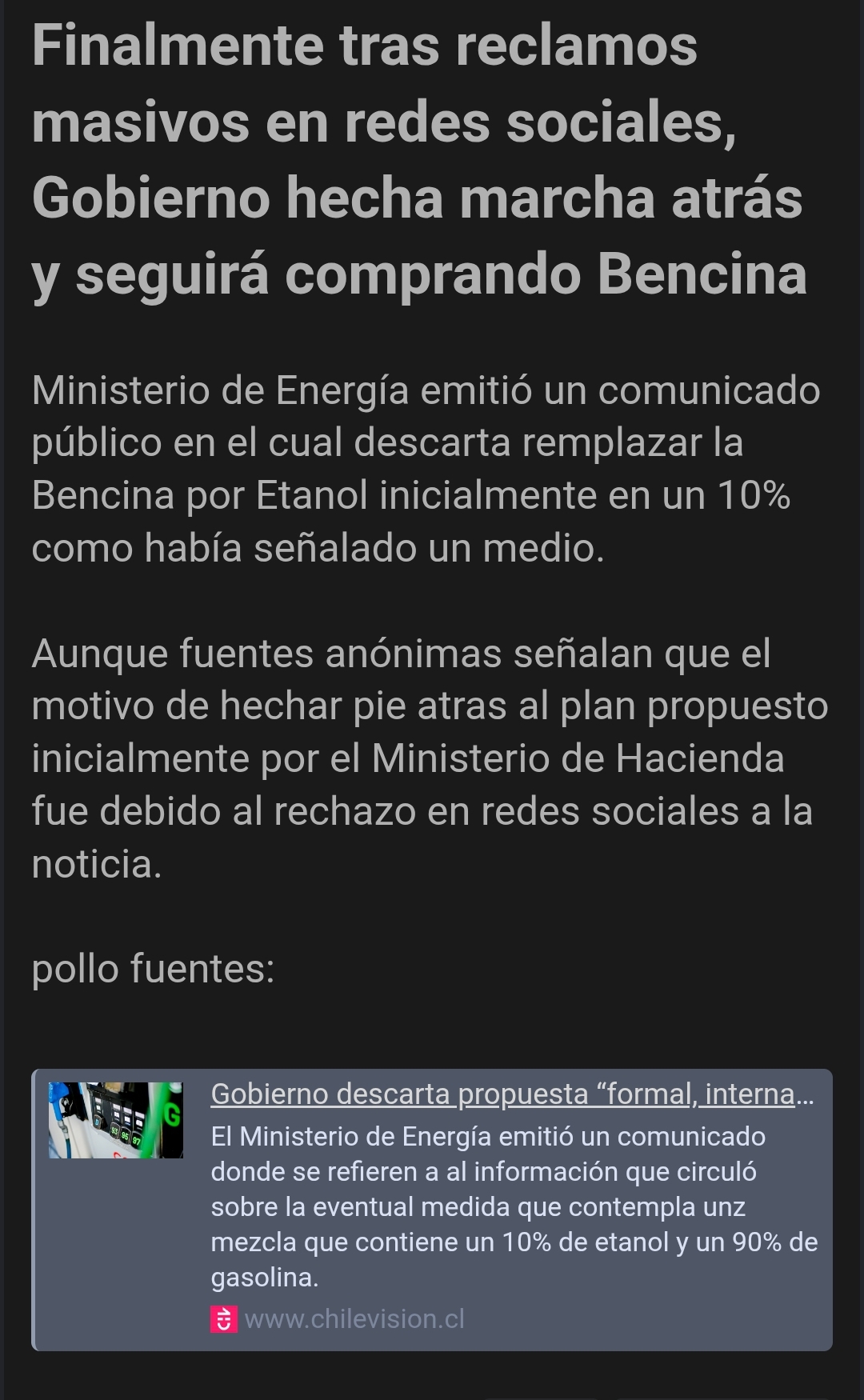
Task: Open the www.chilevision.cl source link
Action: pyautogui.click(x=354, y=1318)
